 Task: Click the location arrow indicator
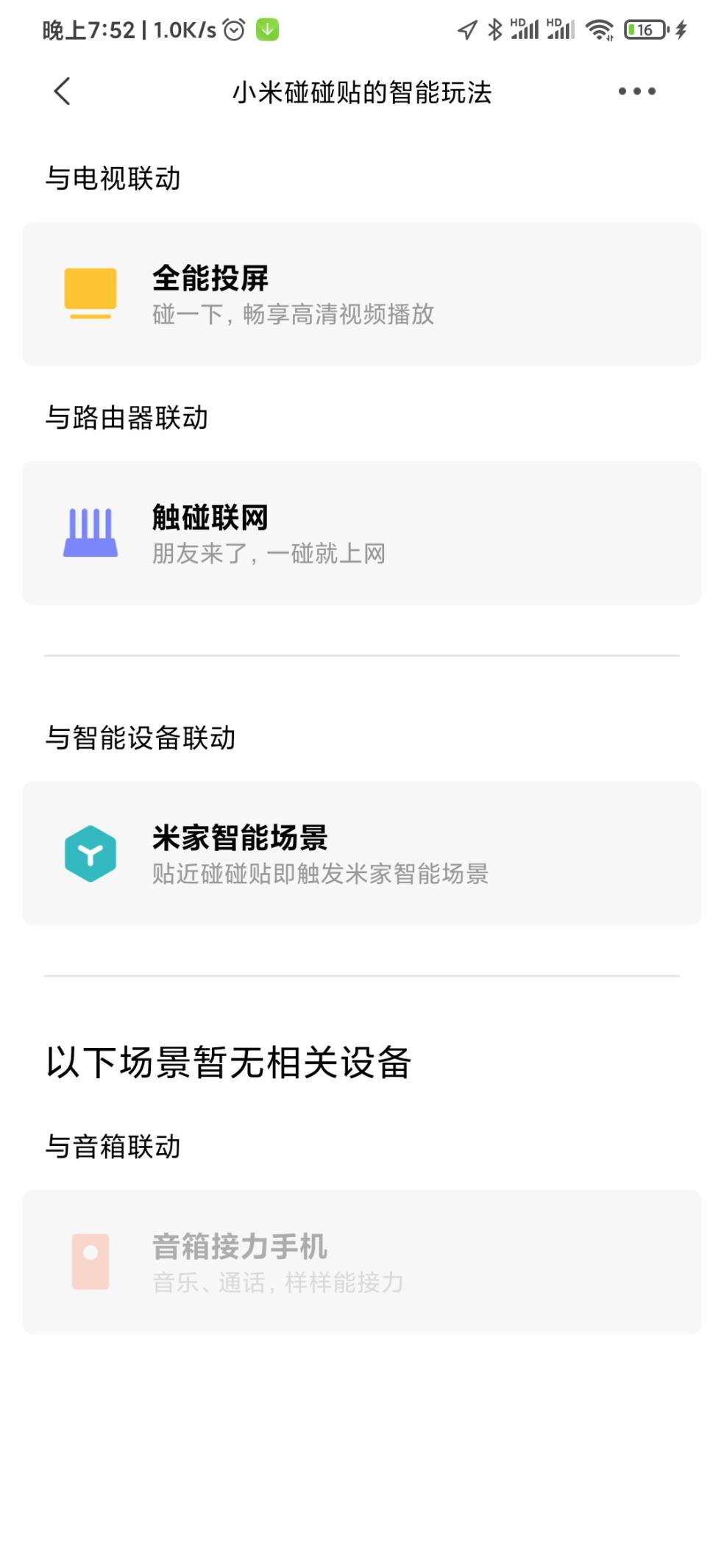(466, 29)
